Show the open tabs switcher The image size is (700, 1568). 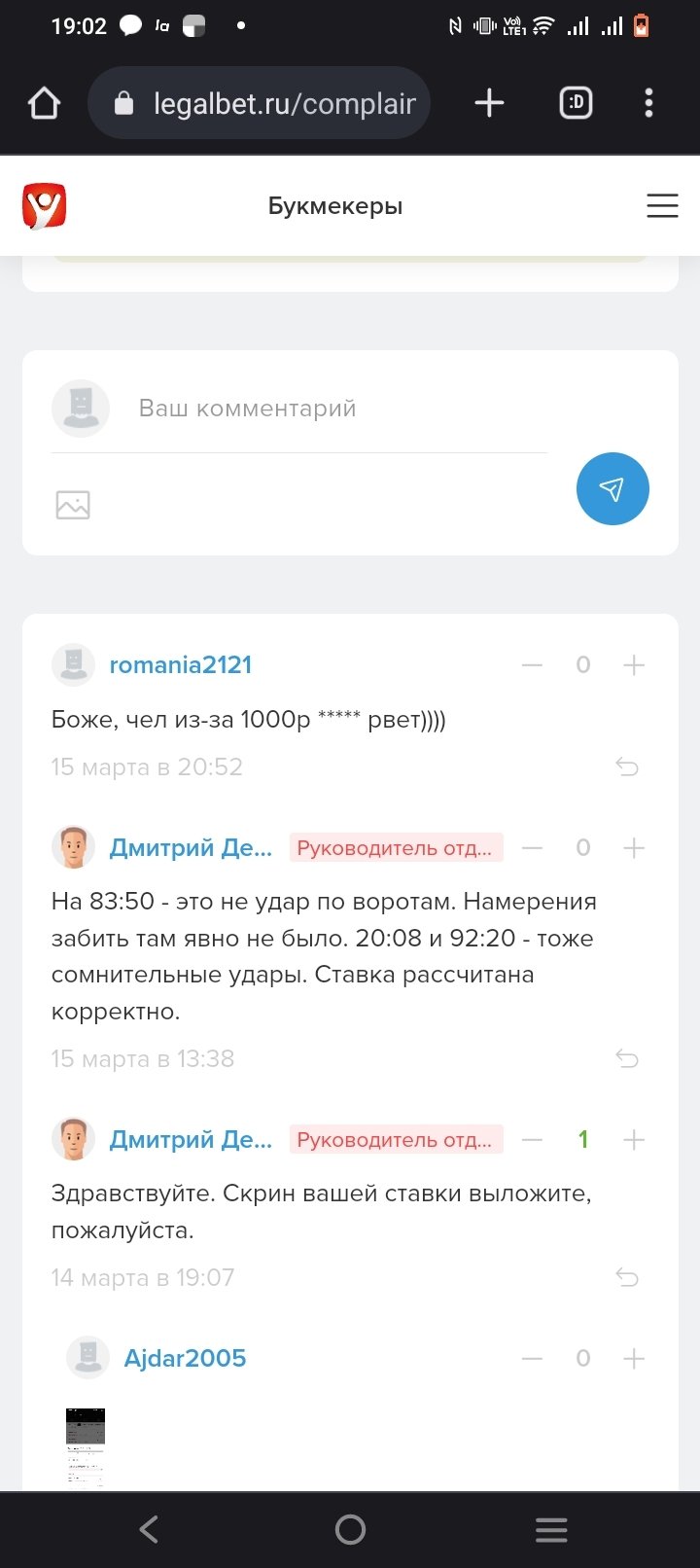[576, 103]
